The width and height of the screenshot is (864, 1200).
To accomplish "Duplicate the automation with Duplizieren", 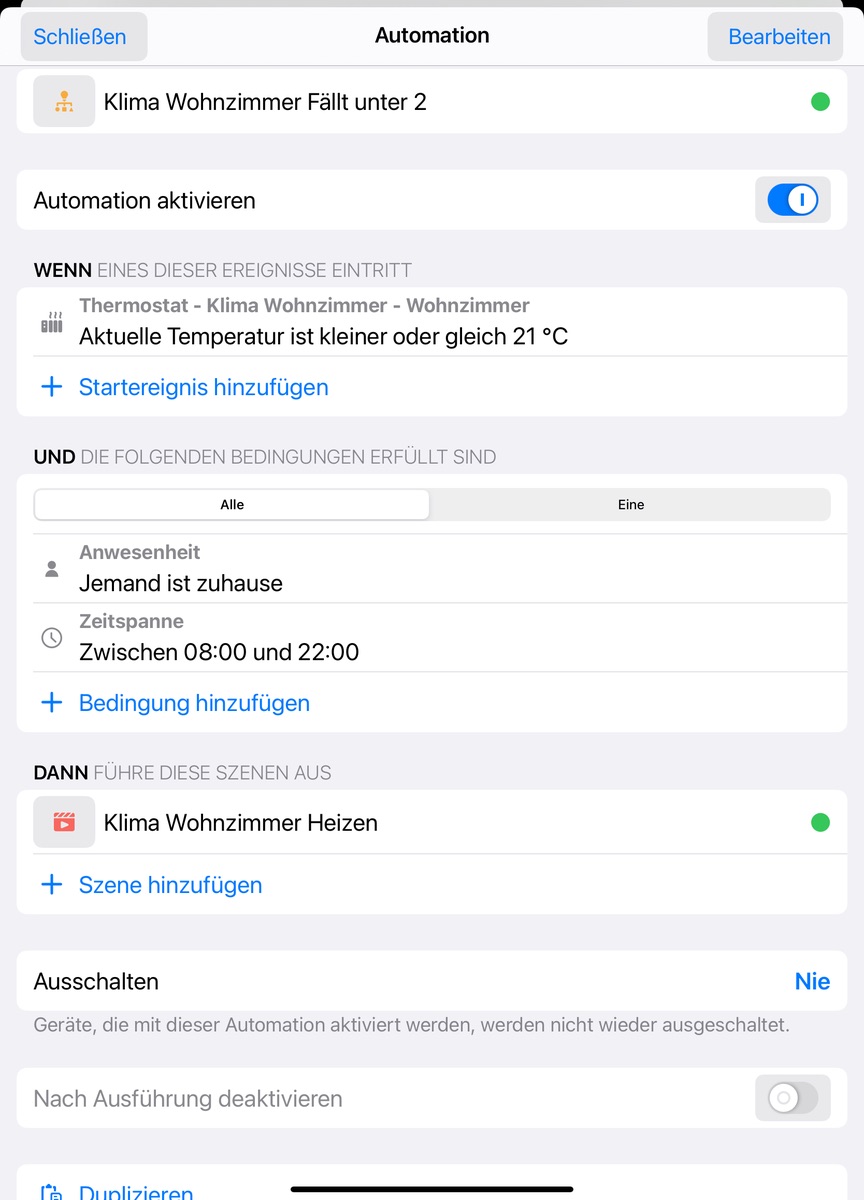I will 135,1192.
